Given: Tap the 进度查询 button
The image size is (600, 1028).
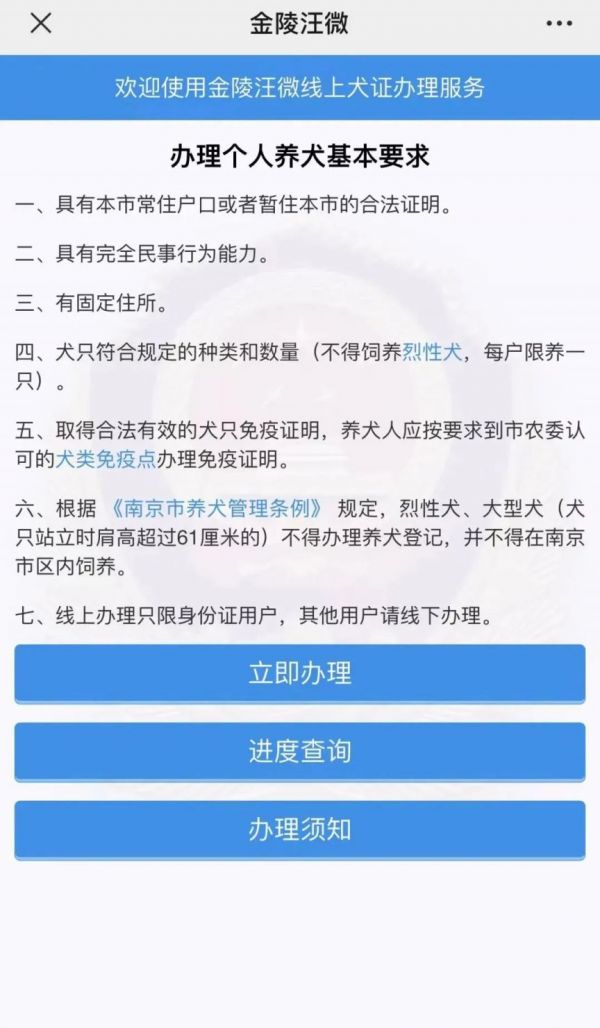Looking at the screenshot, I should click(x=300, y=751).
